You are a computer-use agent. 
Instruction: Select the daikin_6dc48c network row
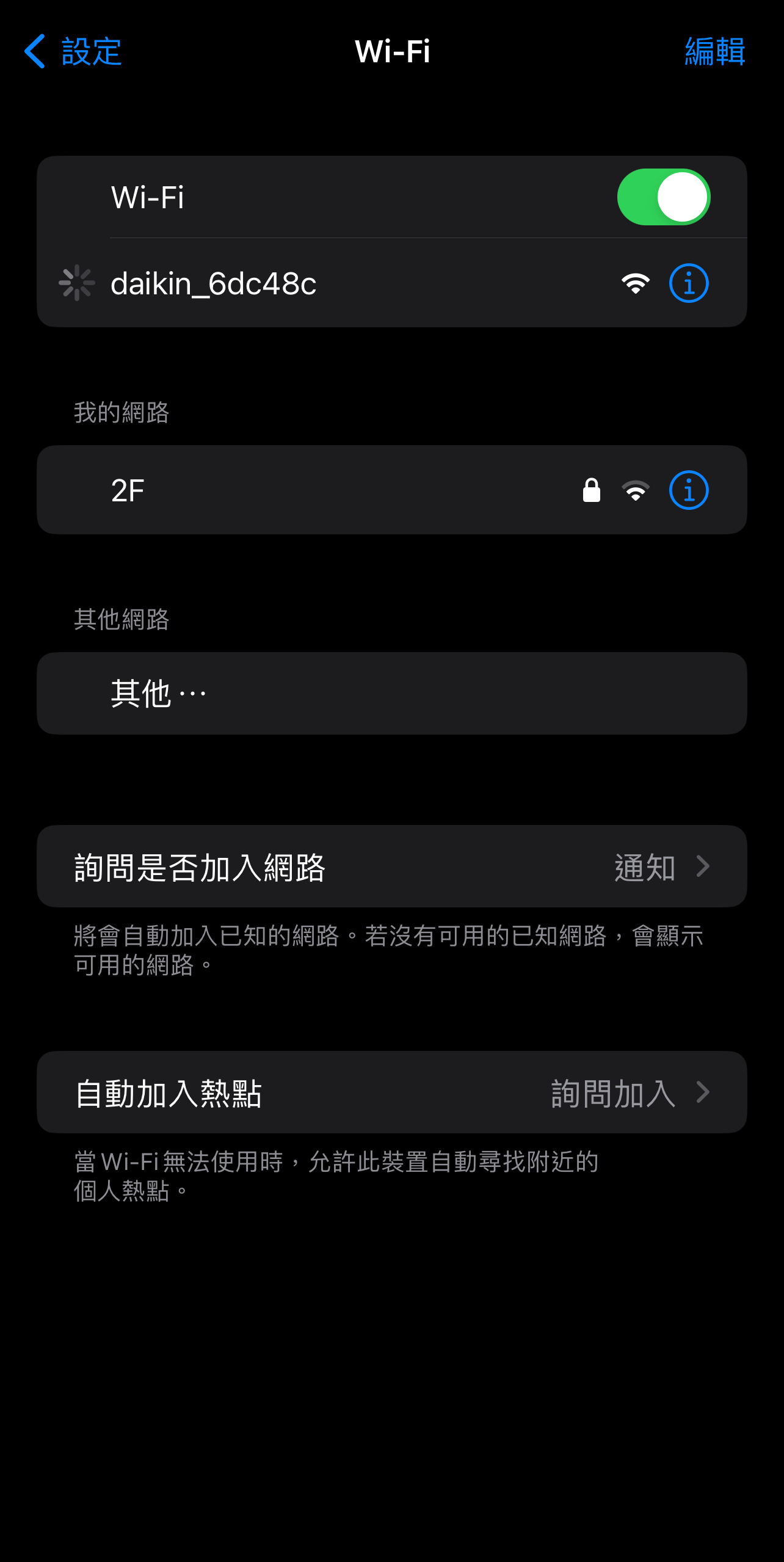click(x=305, y=284)
